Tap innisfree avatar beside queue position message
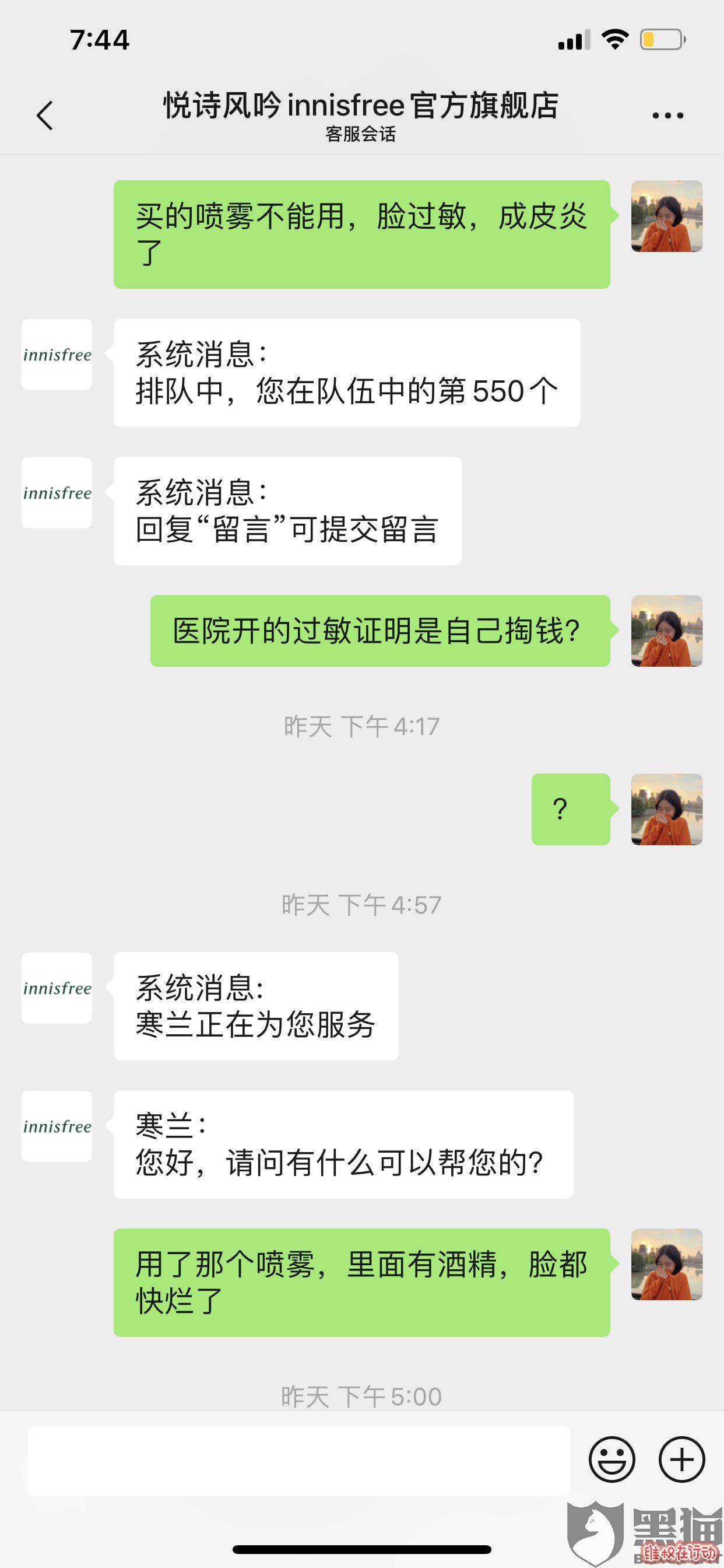 coord(57,355)
